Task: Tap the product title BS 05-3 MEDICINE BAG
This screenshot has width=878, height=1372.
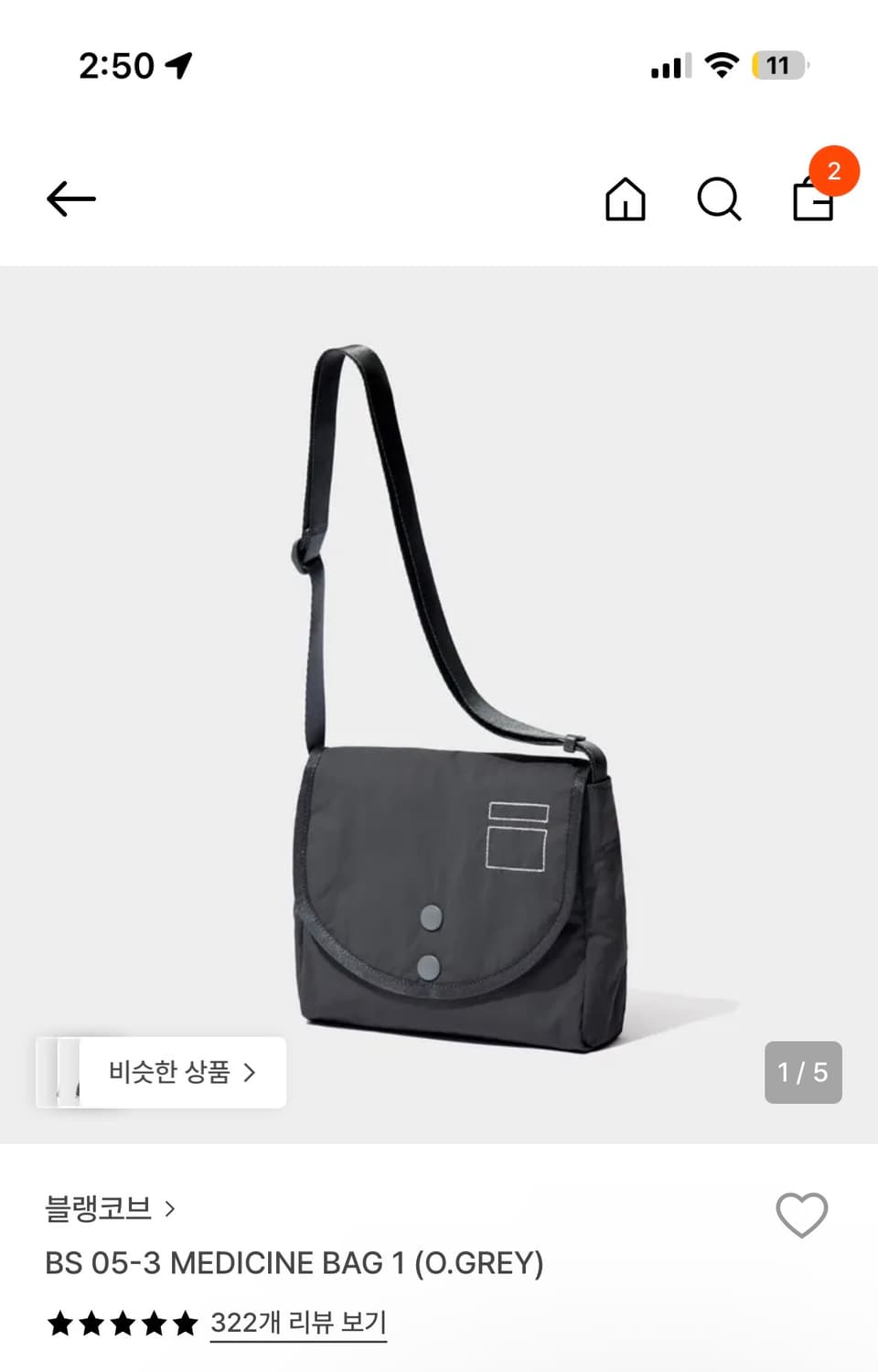Action: (x=293, y=1264)
